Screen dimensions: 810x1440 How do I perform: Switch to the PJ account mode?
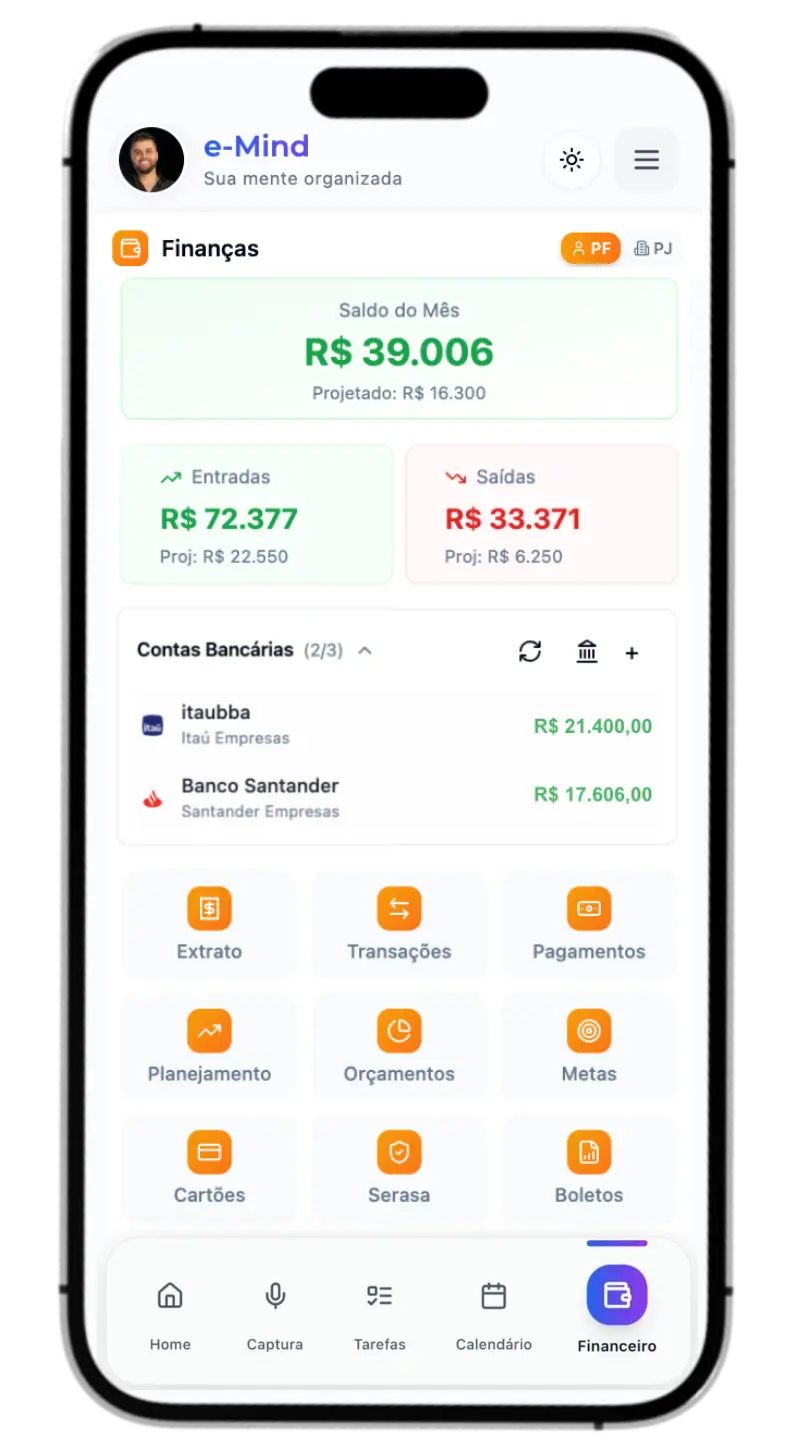point(654,248)
